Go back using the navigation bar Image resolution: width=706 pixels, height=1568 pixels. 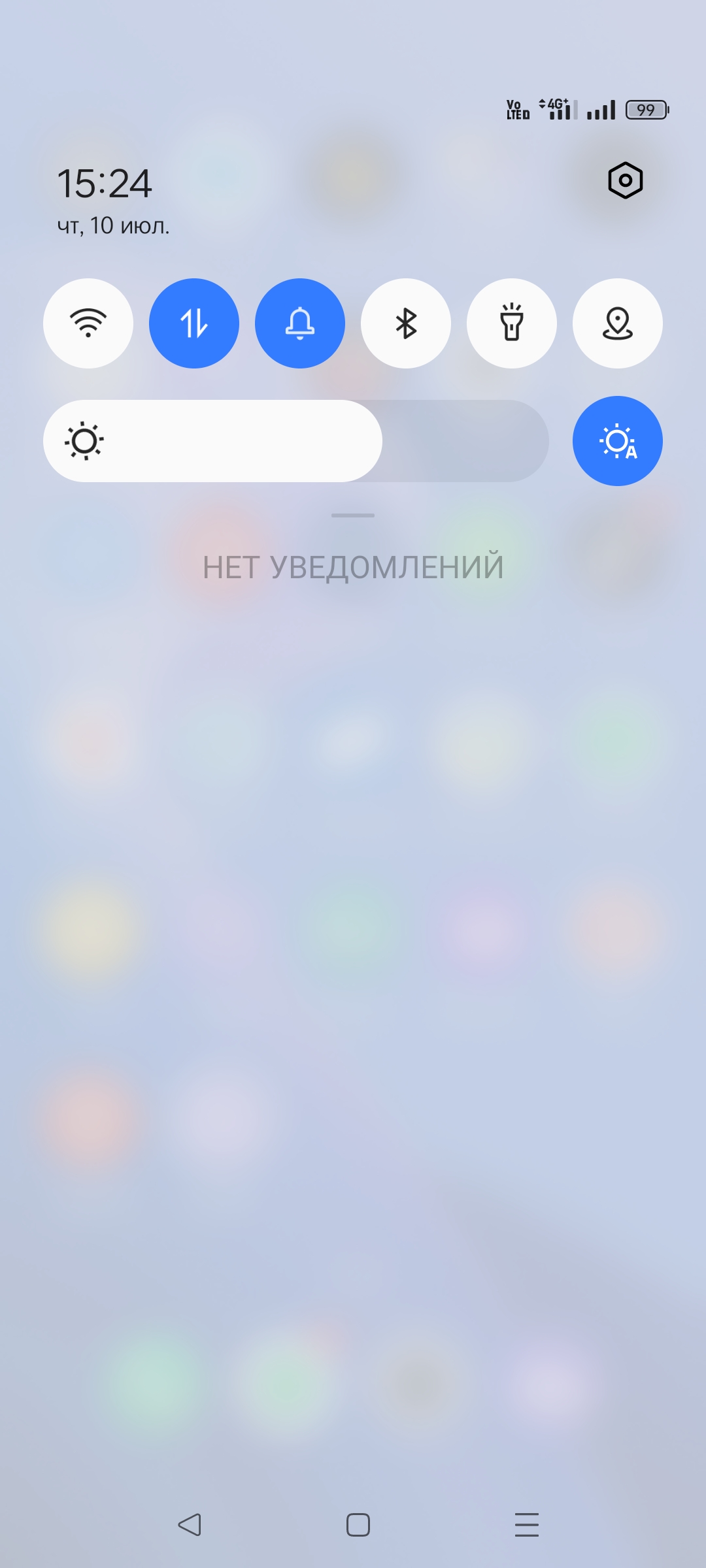[190, 1525]
